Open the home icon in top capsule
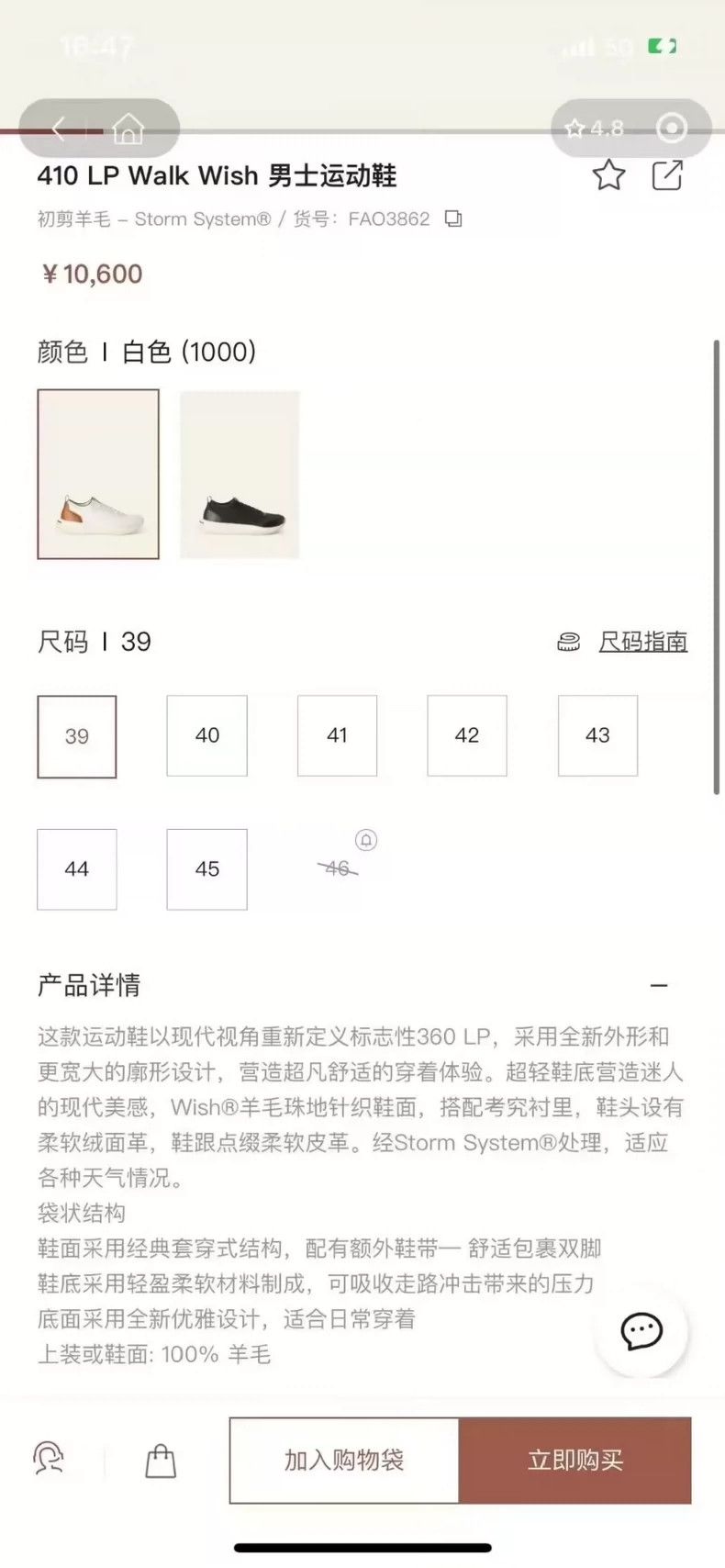Screen dimensions: 725x1568 point(128,129)
